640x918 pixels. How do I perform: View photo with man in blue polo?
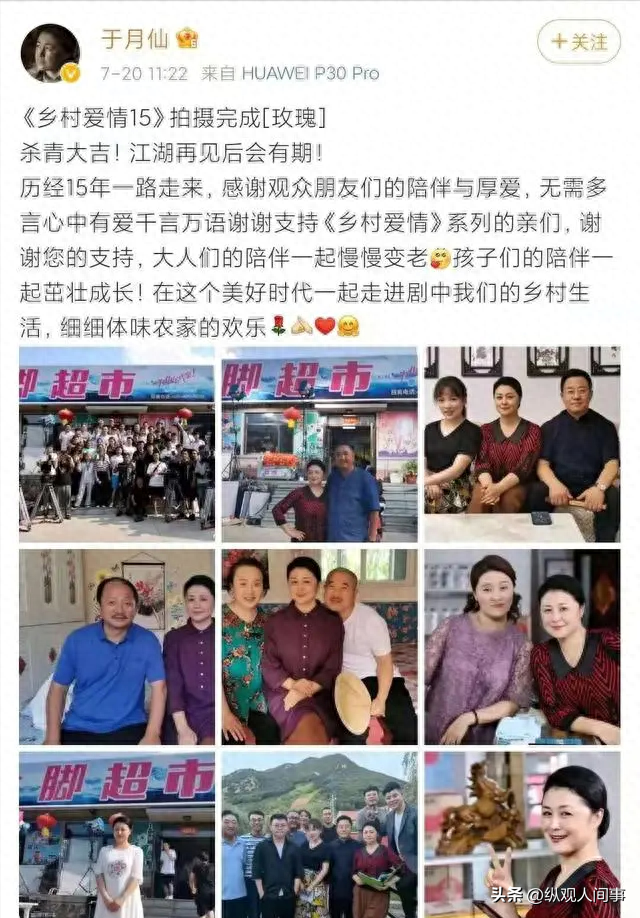point(117,646)
